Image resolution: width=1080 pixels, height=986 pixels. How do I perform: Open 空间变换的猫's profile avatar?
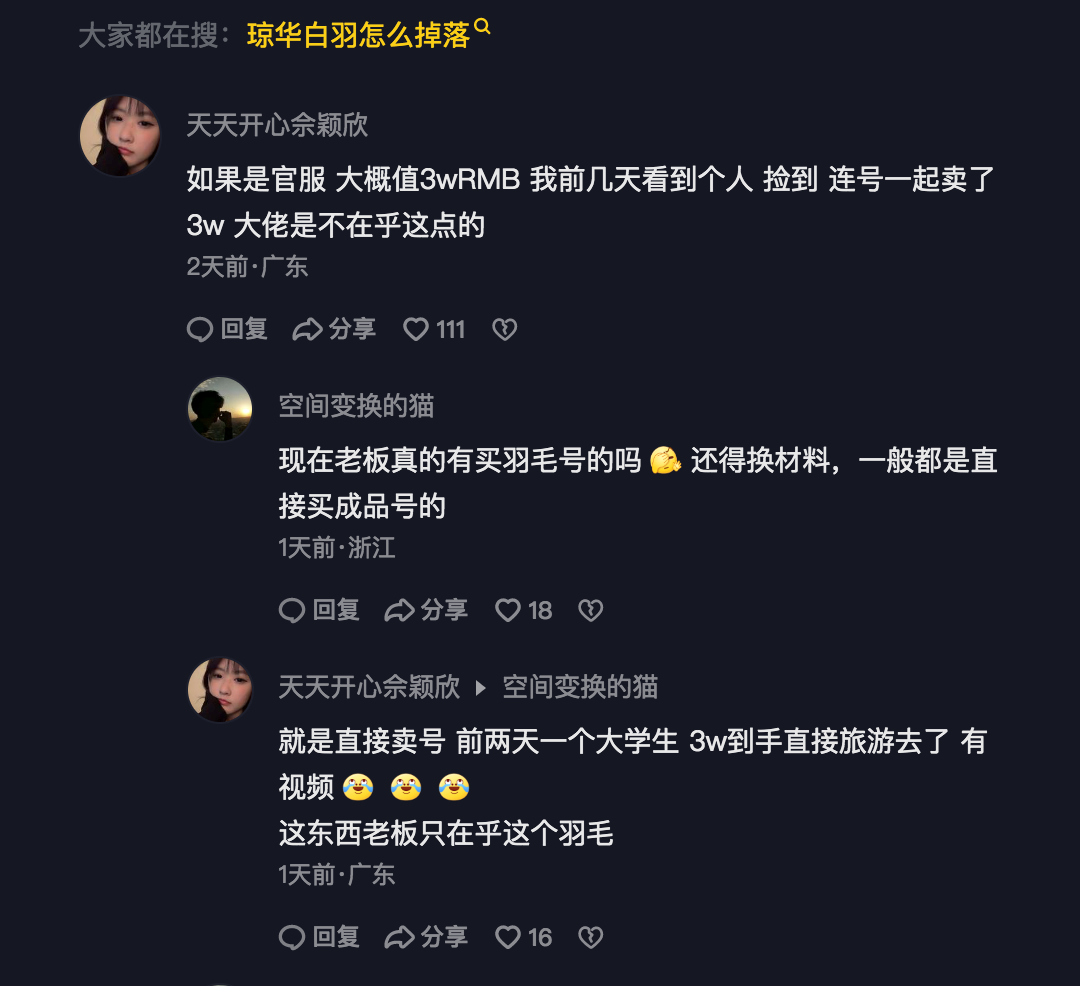[x=220, y=408]
